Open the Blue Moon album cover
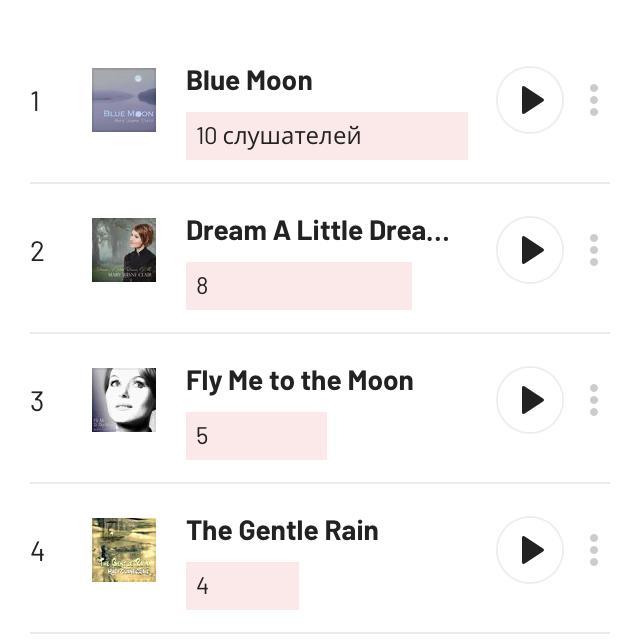Image resolution: width=640 pixels, height=640 pixels. coord(124,100)
